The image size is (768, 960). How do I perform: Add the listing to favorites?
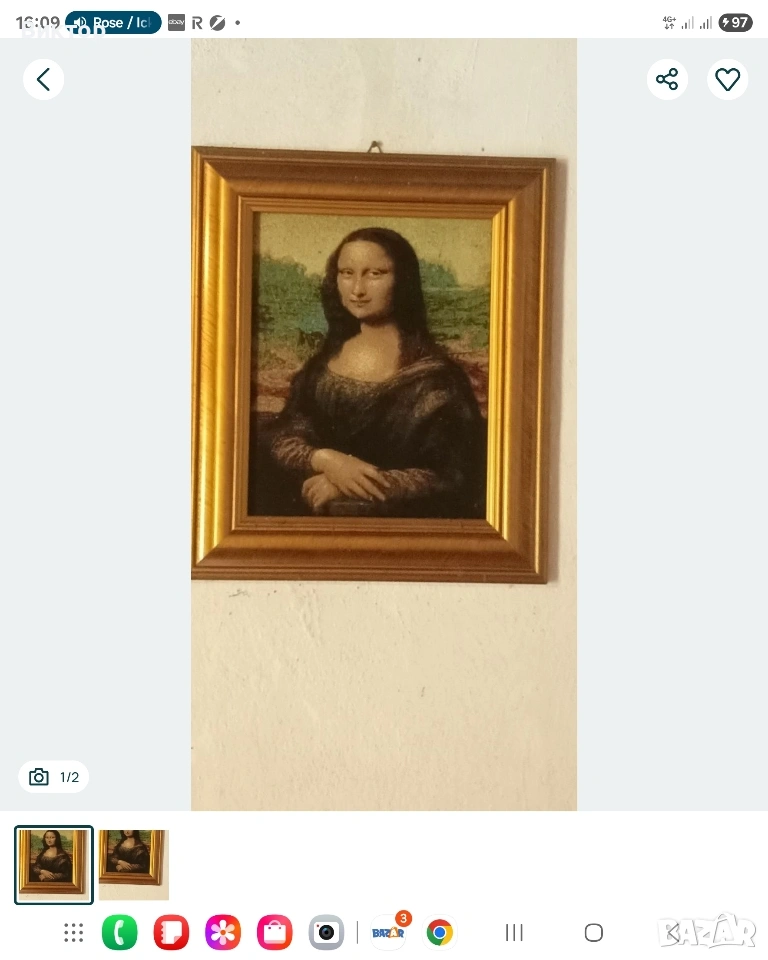click(728, 79)
